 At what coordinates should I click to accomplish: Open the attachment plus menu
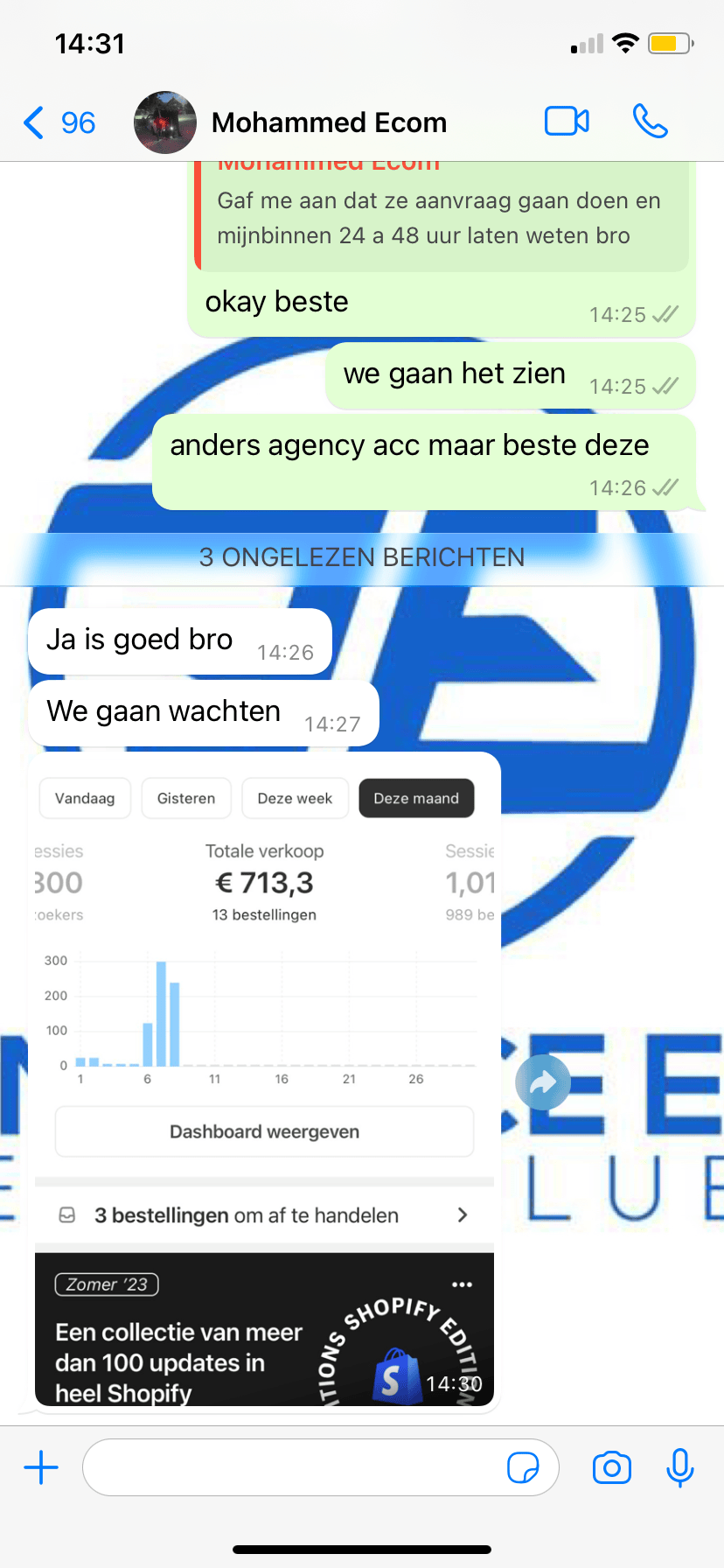pos(41,1467)
